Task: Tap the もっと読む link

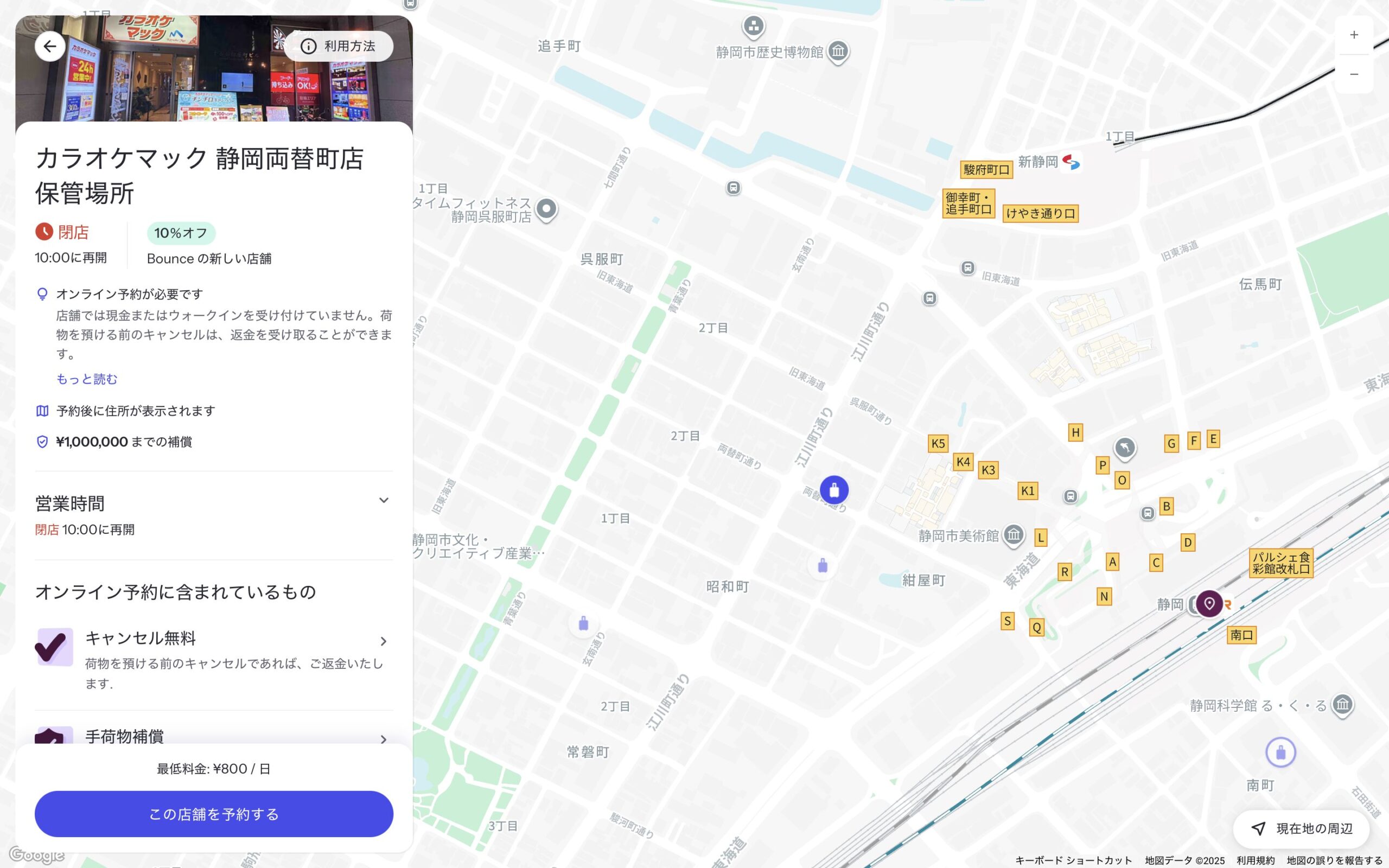Action: (x=87, y=379)
